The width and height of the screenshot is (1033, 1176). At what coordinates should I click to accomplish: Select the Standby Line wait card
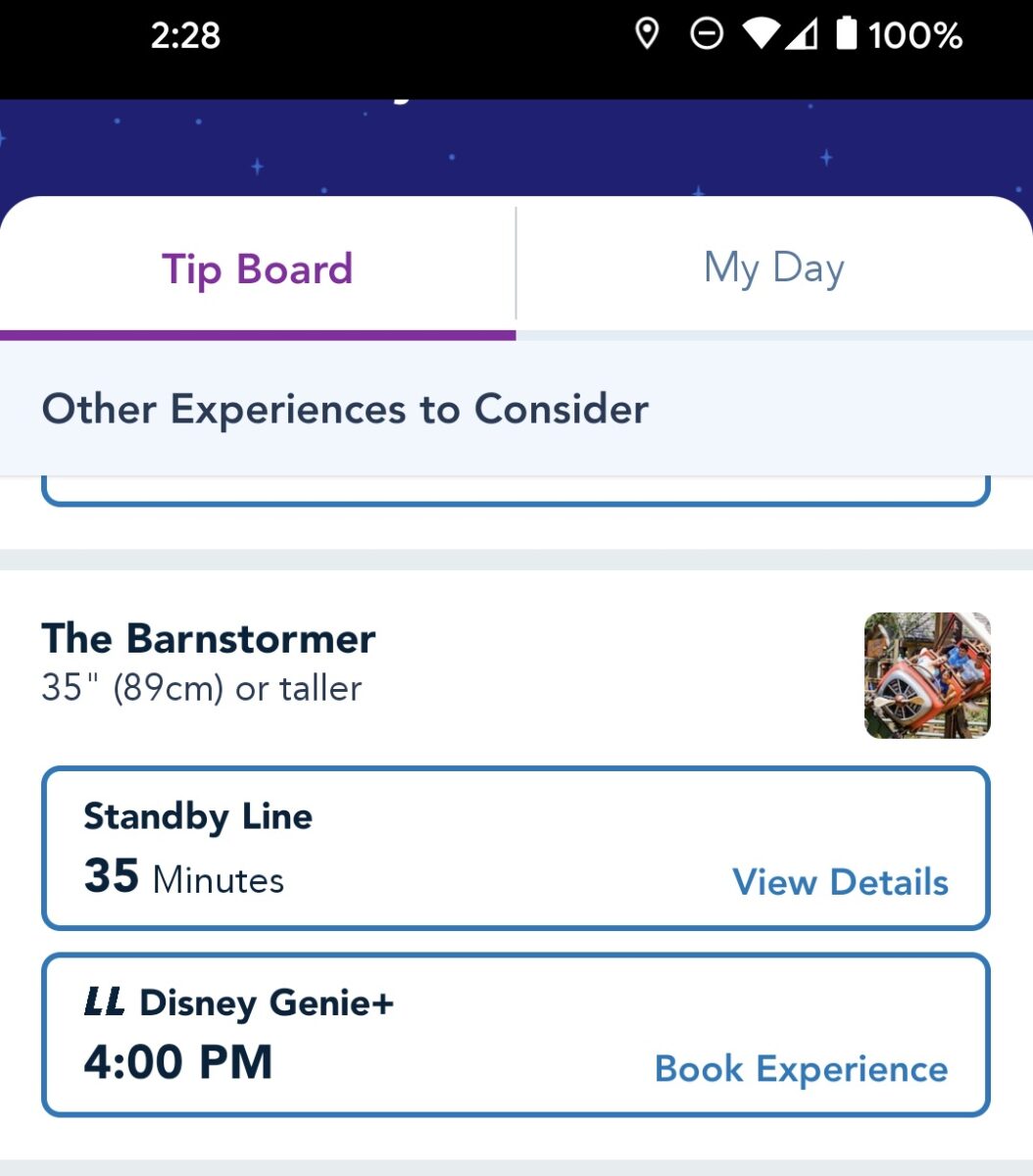[516, 847]
